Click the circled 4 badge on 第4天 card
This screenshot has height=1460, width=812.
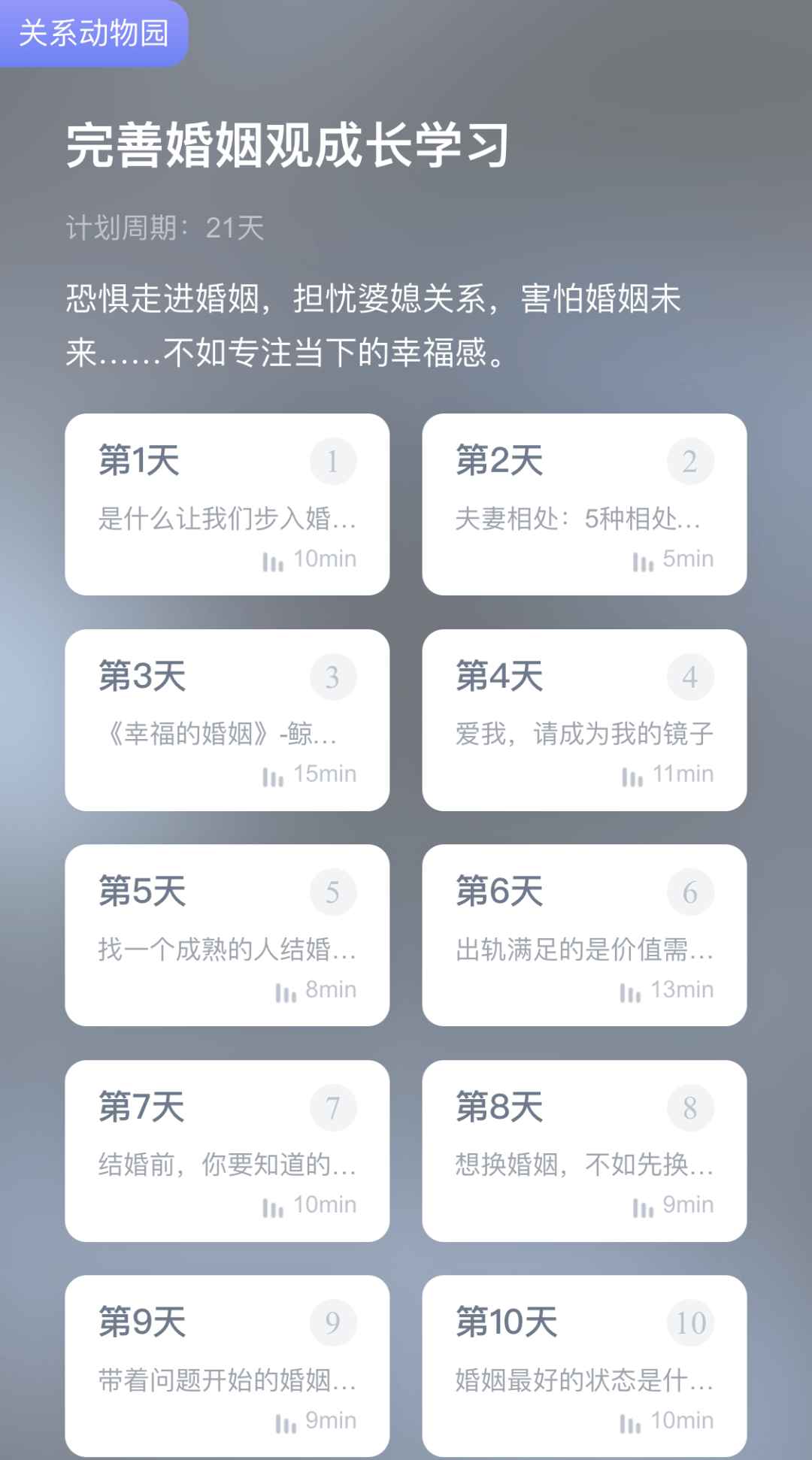689,676
